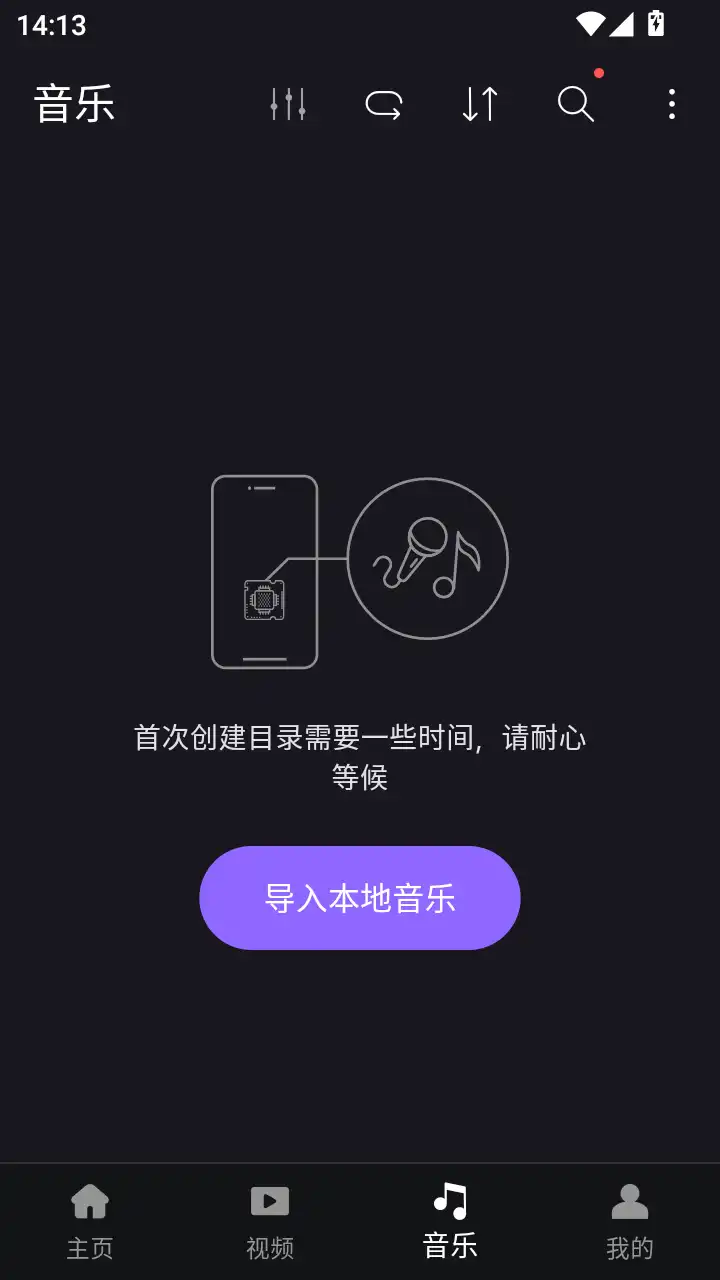
Task: Open the sort order icon
Action: (478, 104)
